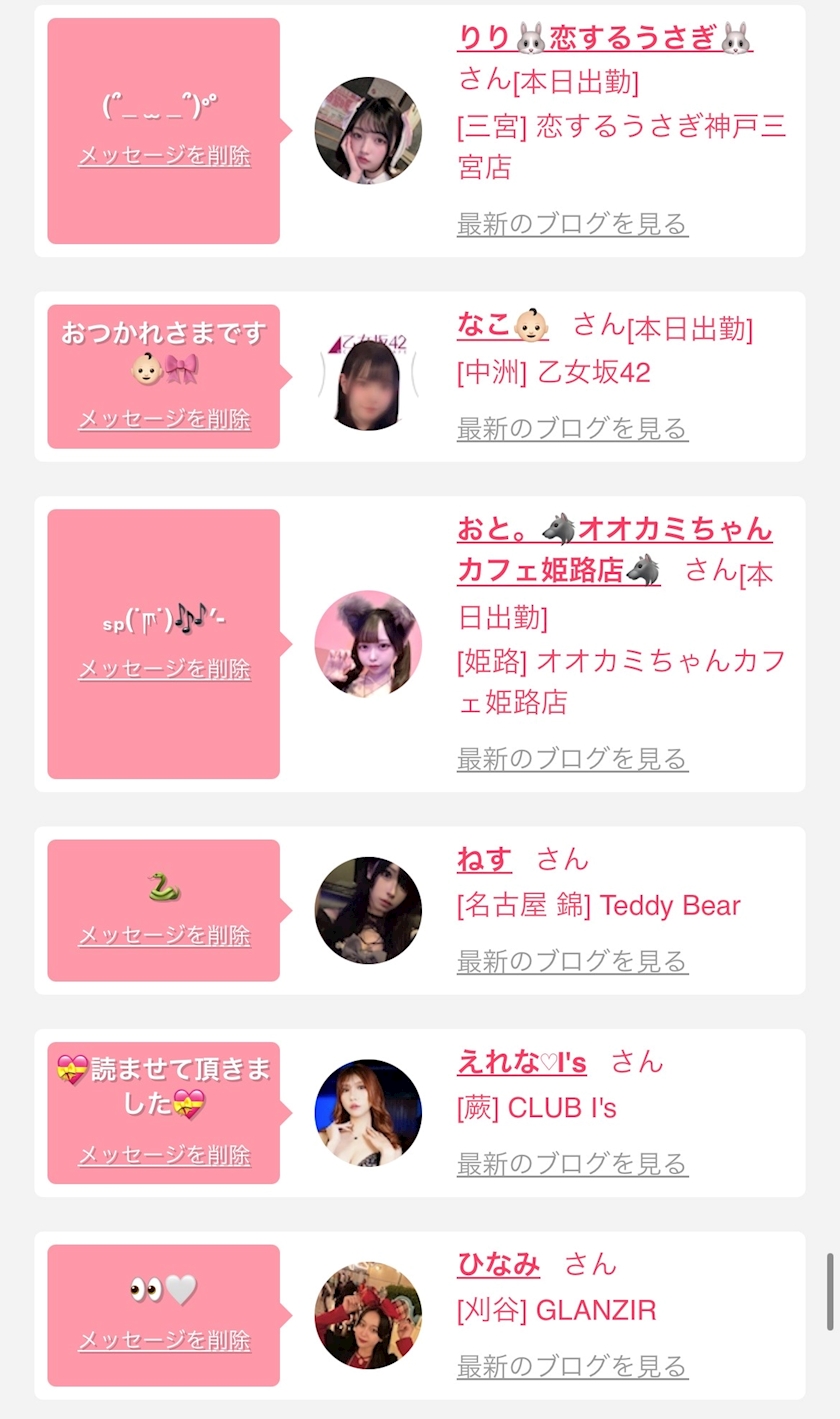Viewport: 840px width, 1419px height.
Task: View the latest blog from 乙女坂42's なこ
Action: (572, 429)
